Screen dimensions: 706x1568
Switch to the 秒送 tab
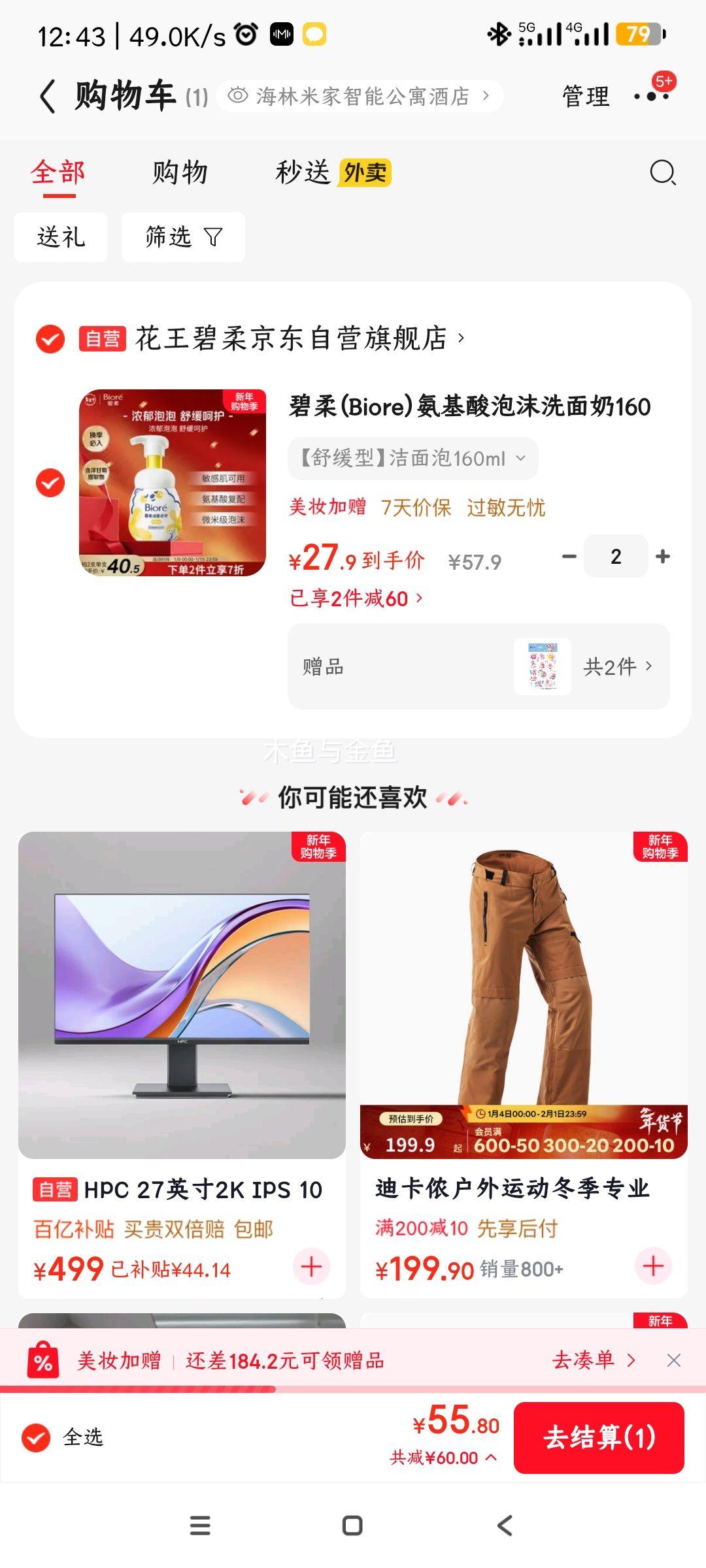pos(302,173)
